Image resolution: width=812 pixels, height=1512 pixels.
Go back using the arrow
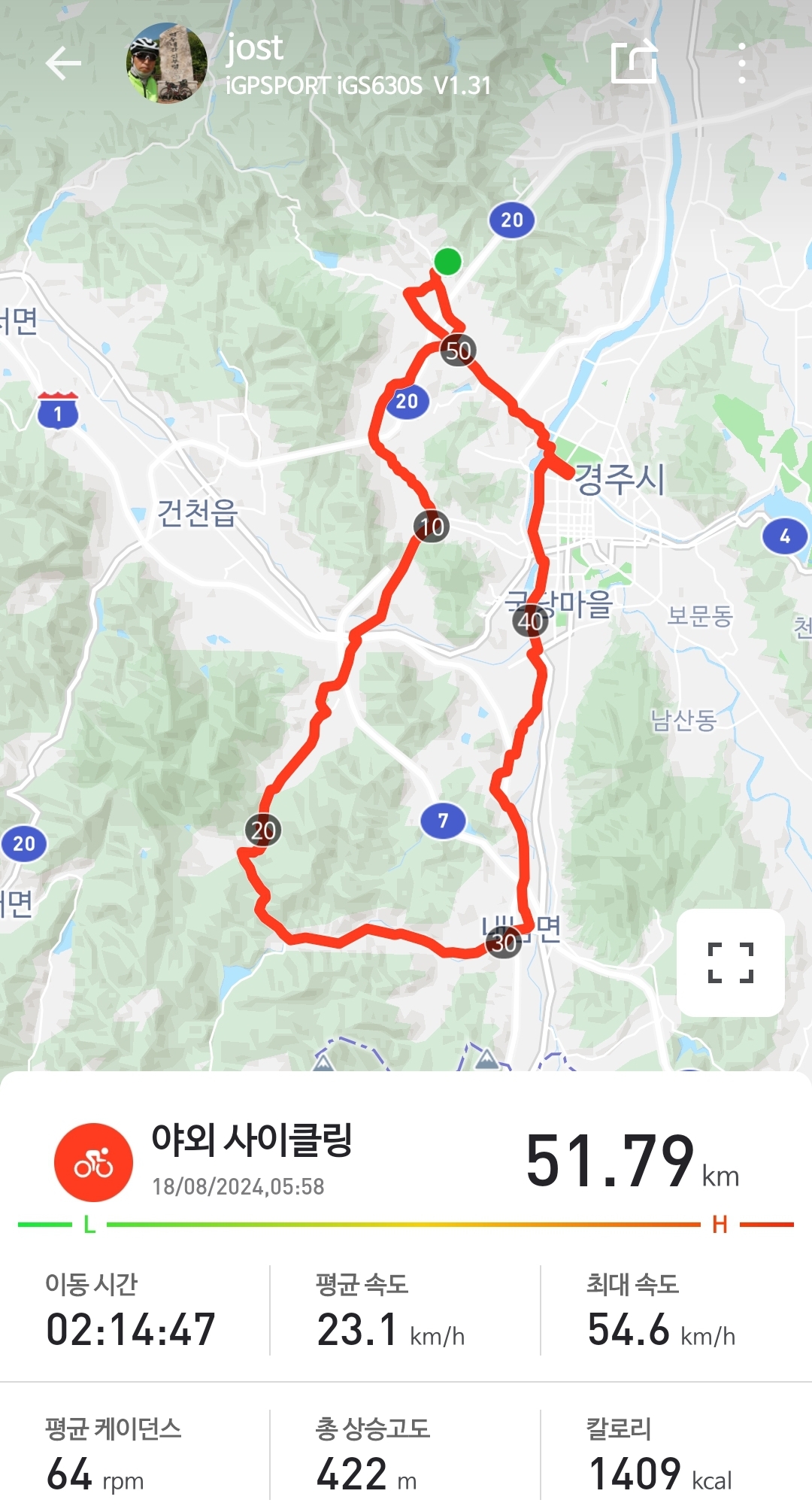pyautogui.click(x=63, y=63)
